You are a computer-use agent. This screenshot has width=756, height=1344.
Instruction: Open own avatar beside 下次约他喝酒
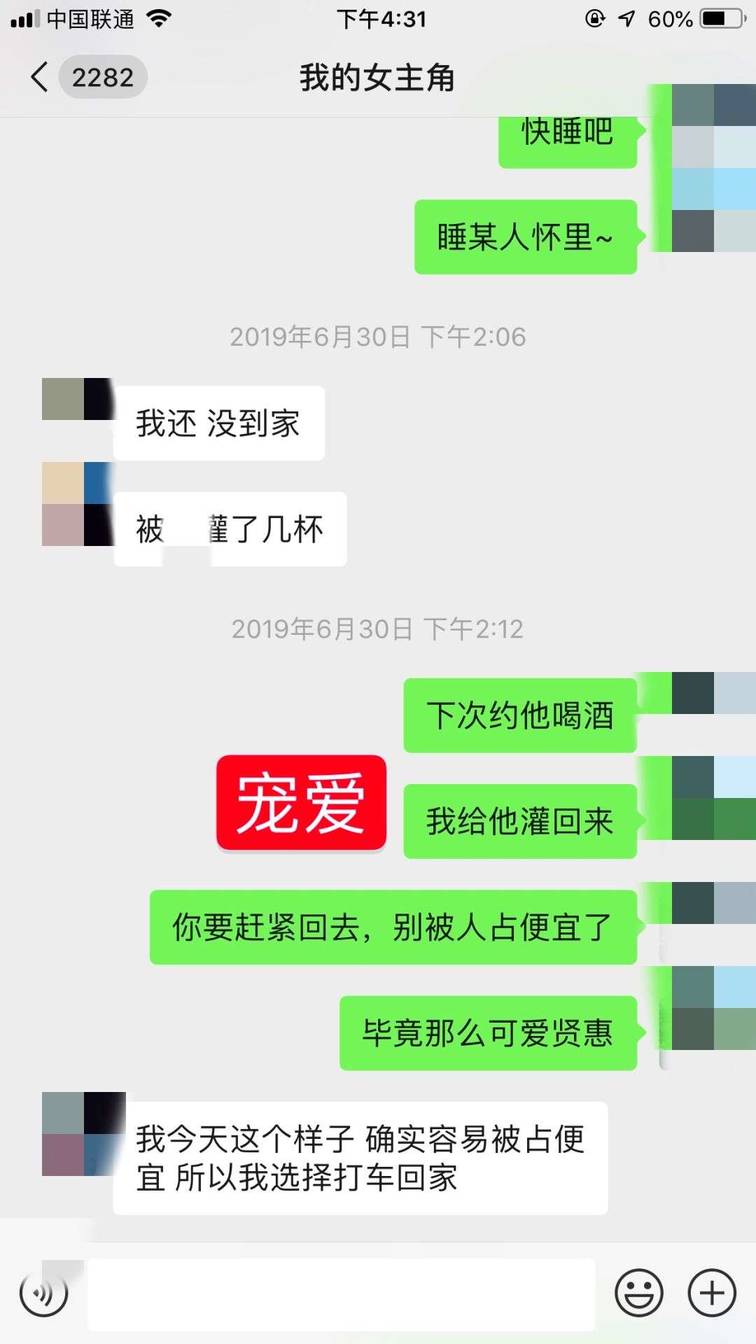713,694
